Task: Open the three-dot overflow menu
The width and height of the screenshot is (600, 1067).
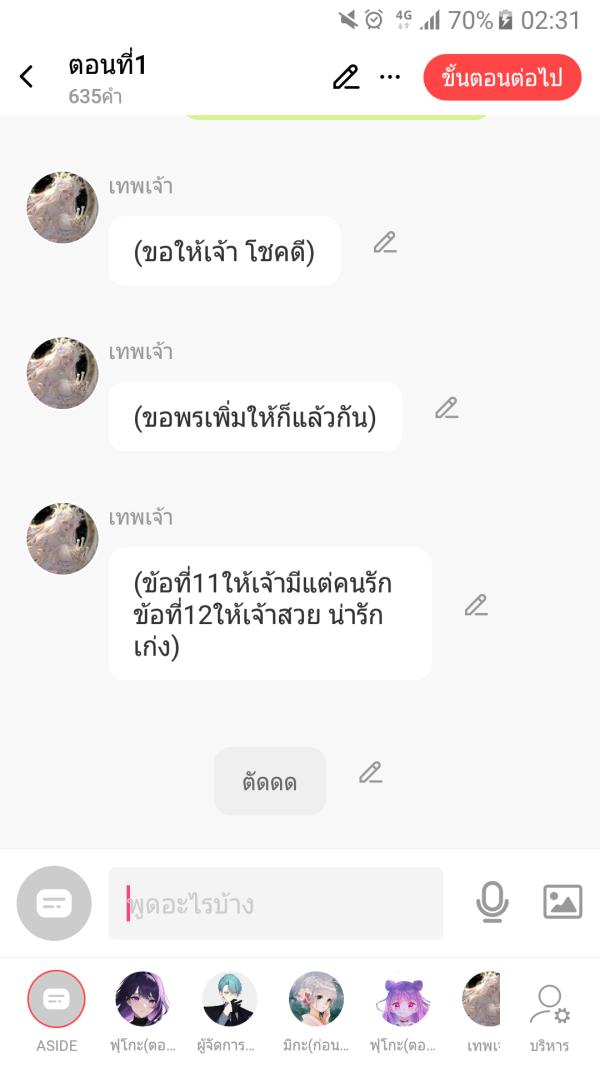Action: pyautogui.click(x=390, y=77)
